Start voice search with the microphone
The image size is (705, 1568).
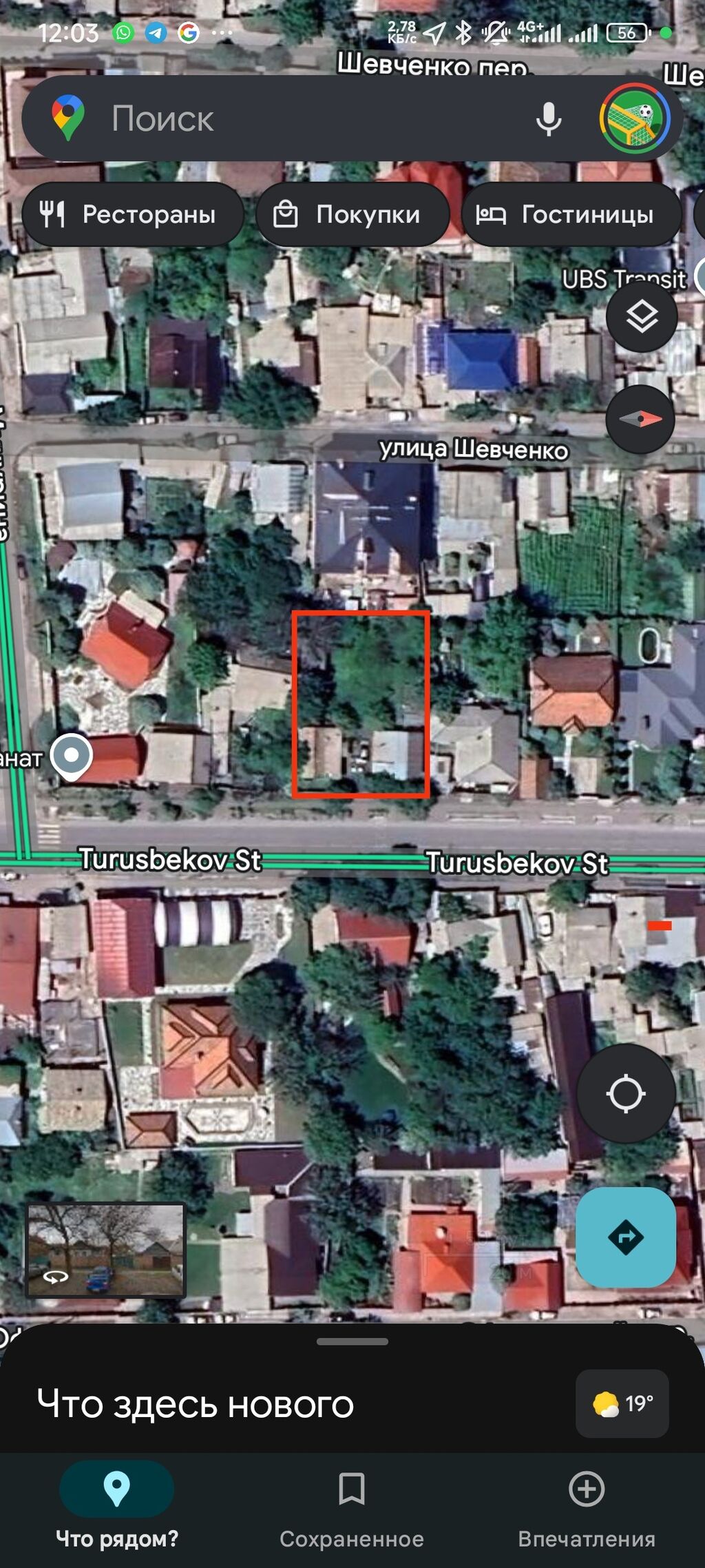549,119
